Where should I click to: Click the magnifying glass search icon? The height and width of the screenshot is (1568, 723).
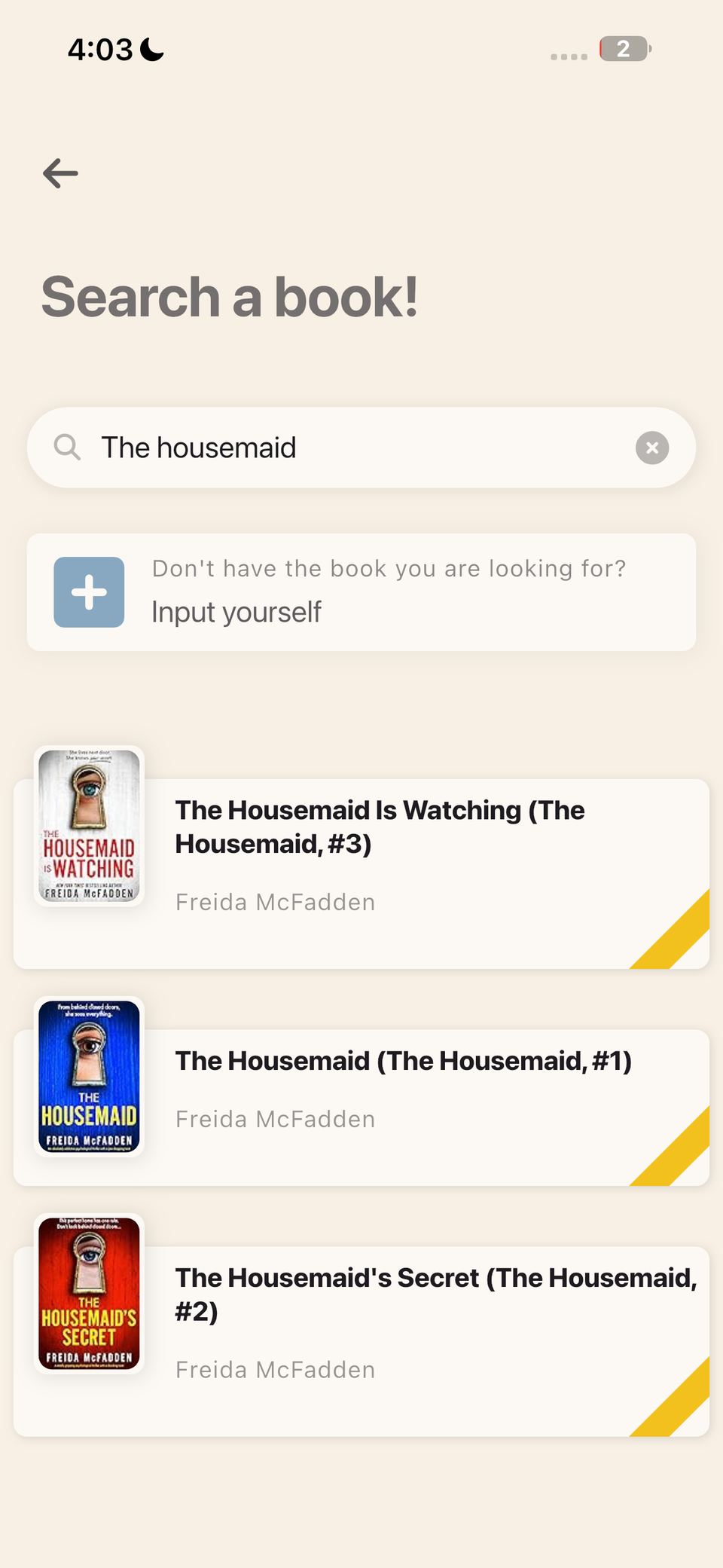coord(67,447)
